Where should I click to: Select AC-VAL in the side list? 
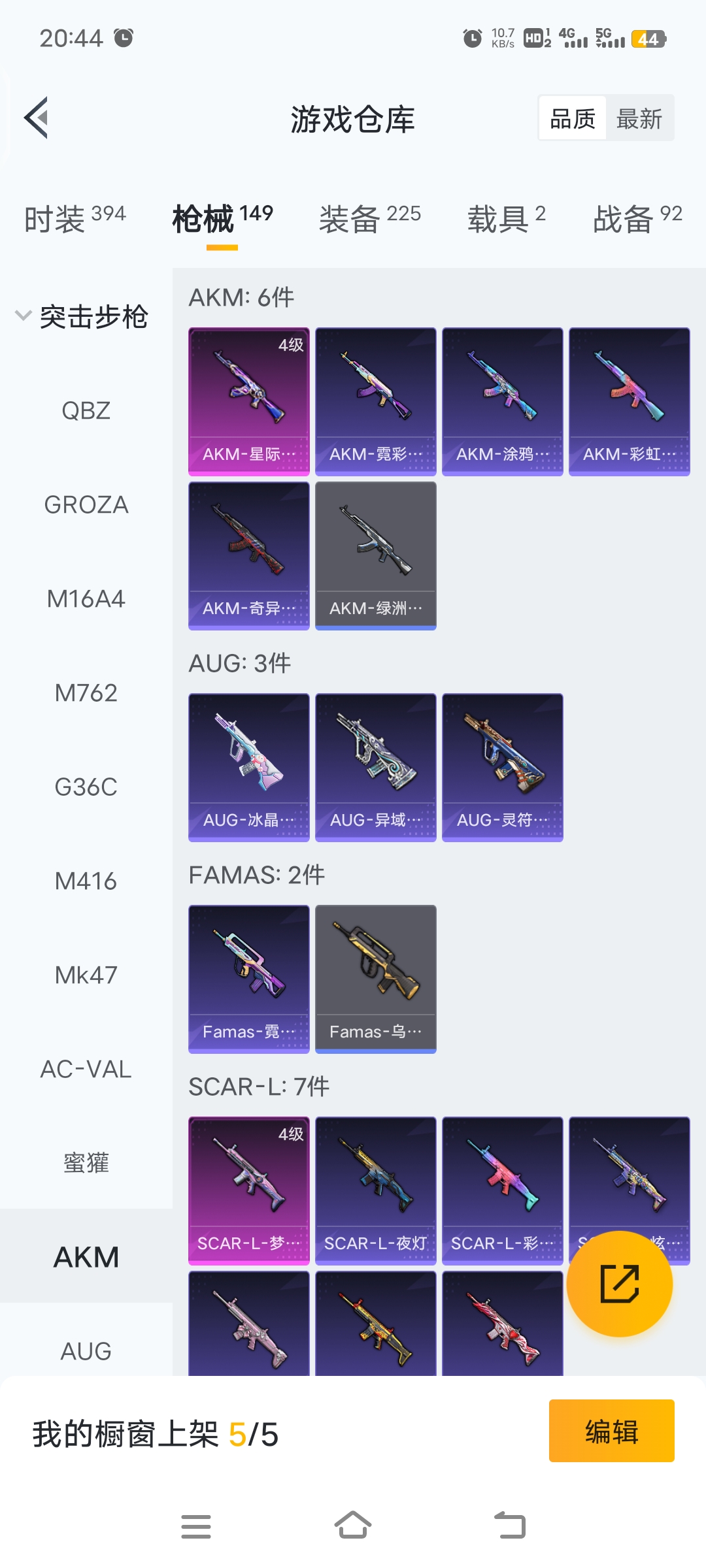point(86,1070)
